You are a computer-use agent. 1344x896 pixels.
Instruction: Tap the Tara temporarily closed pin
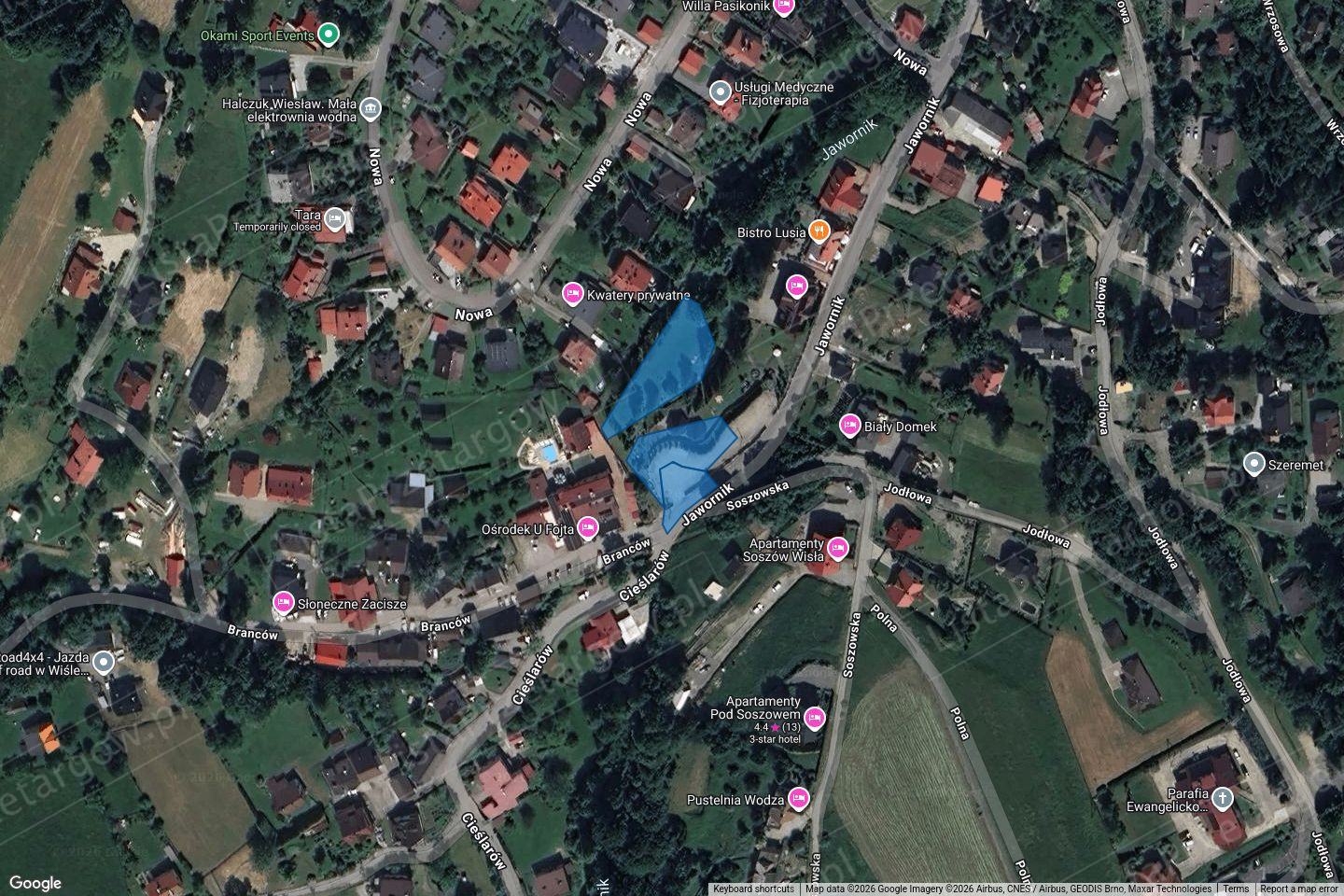(336, 220)
